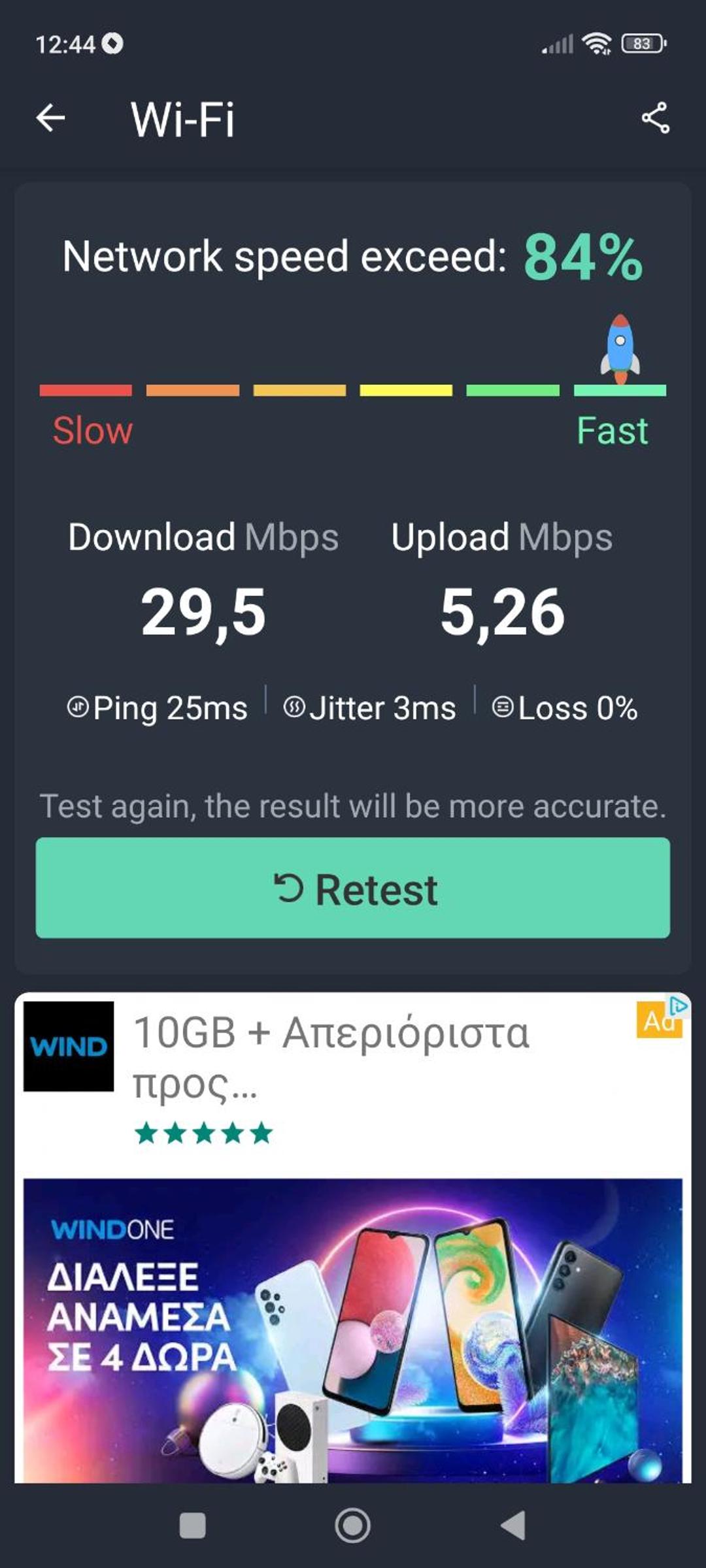Run the speed test again with Retest
The width and height of the screenshot is (706, 1568).
pyautogui.click(x=353, y=888)
